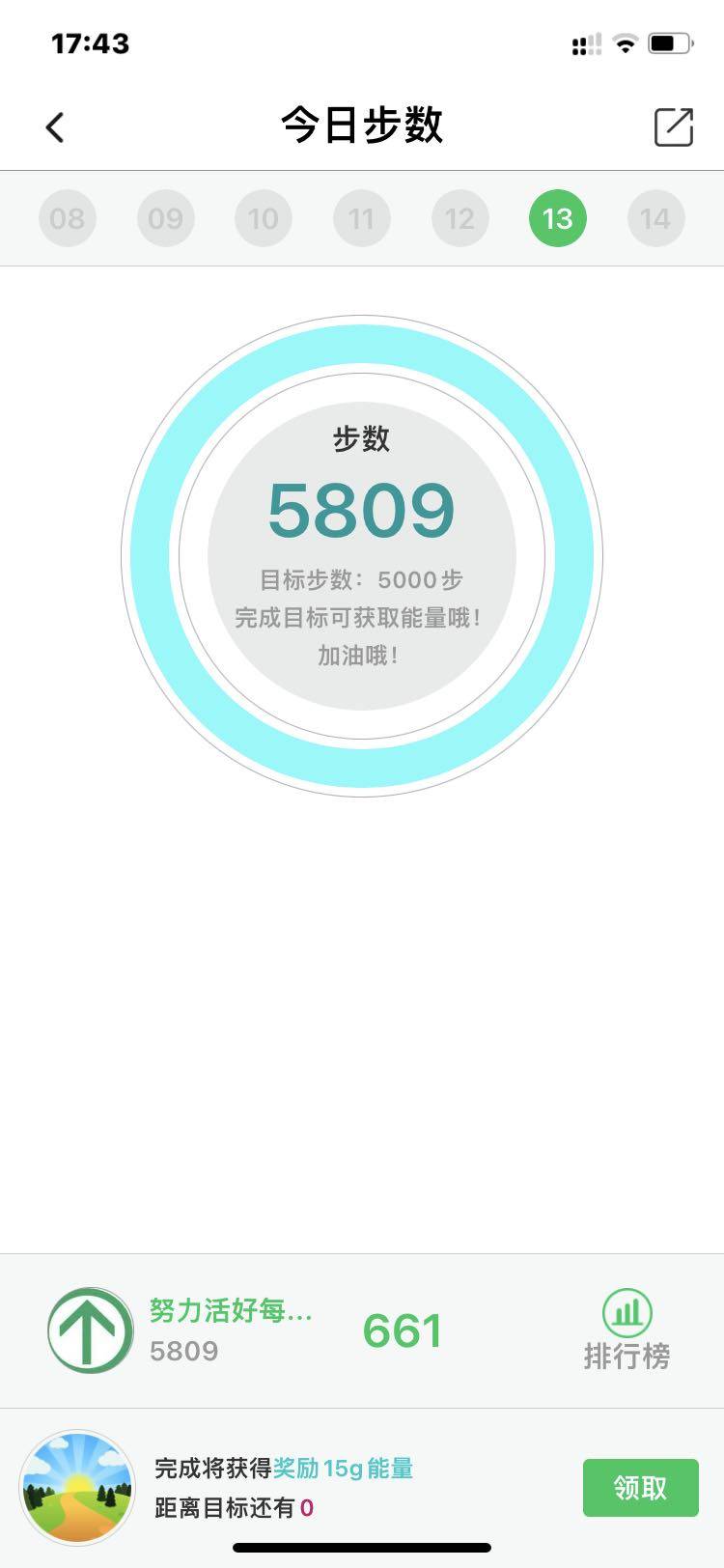Select date 13
The width and height of the screenshot is (724, 1568).
558,219
